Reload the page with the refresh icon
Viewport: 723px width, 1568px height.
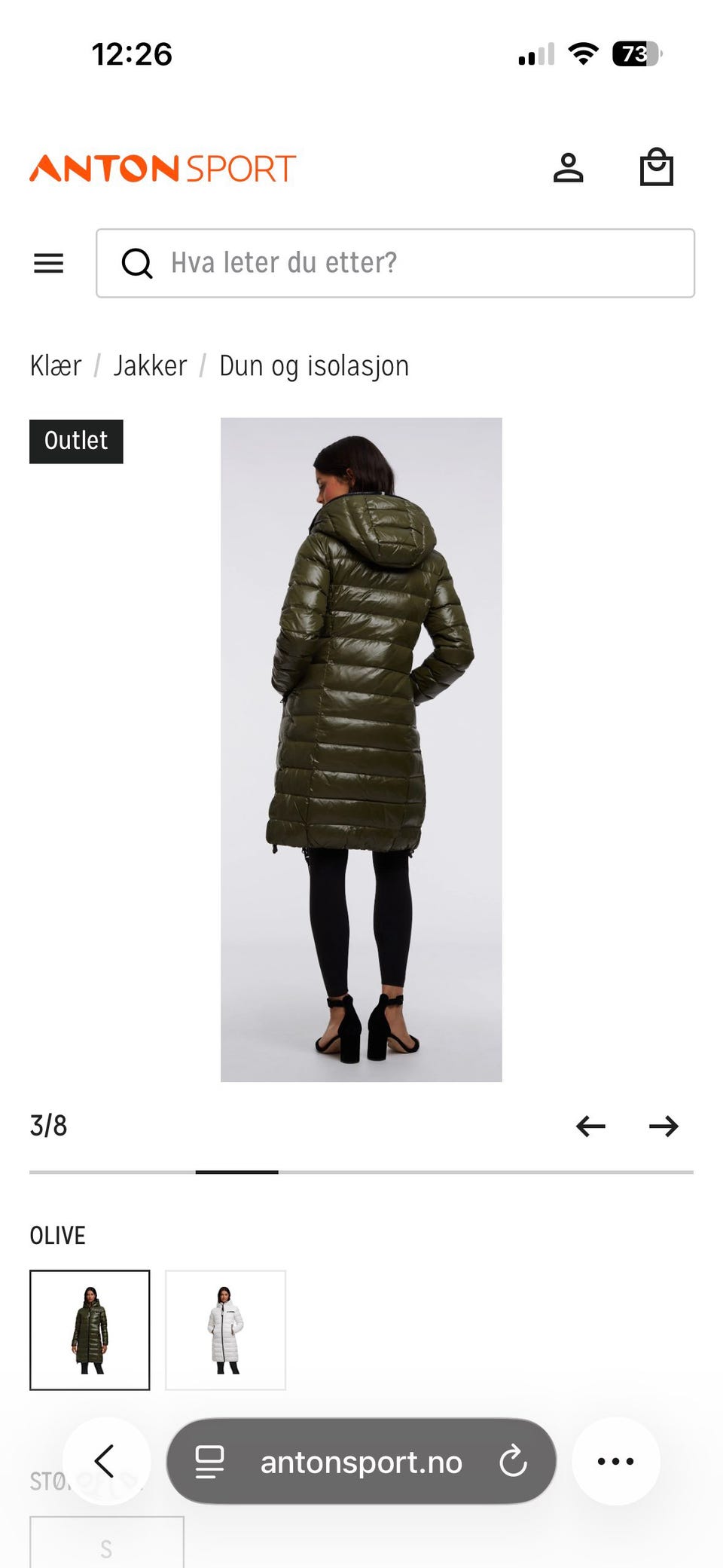point(514,1460)
